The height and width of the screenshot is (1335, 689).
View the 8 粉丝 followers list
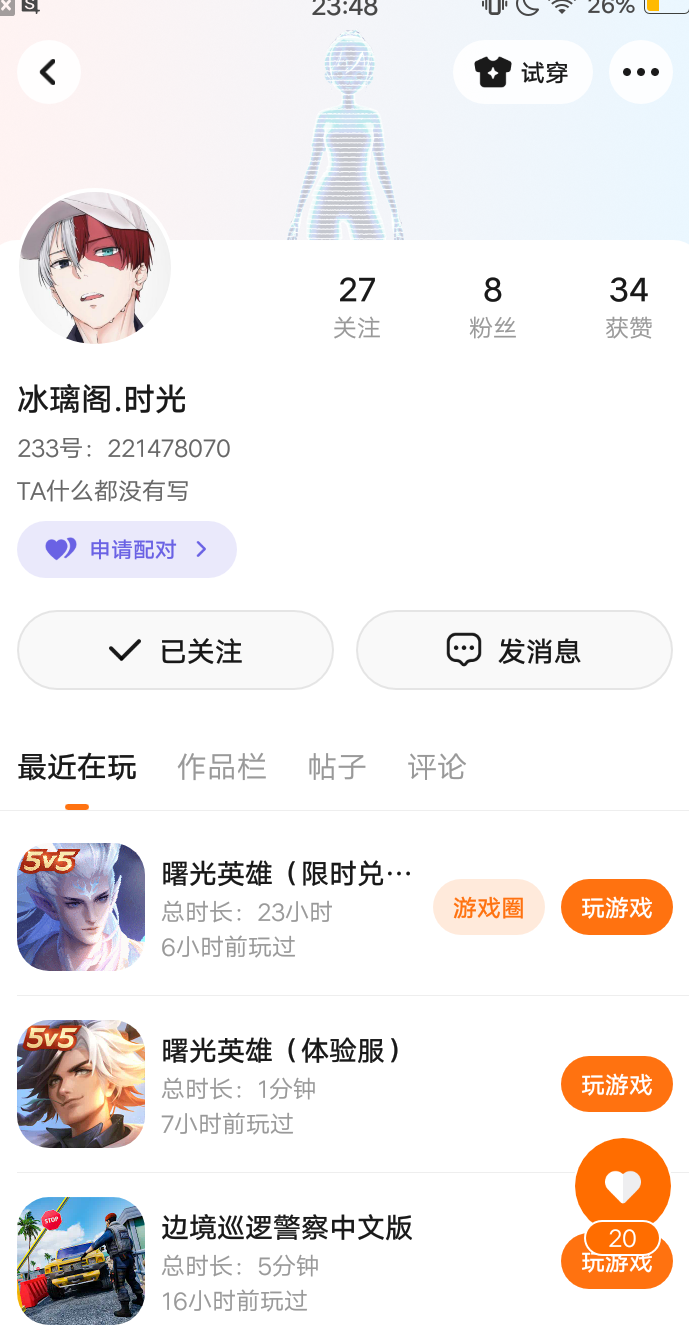(x=492, y=306)
